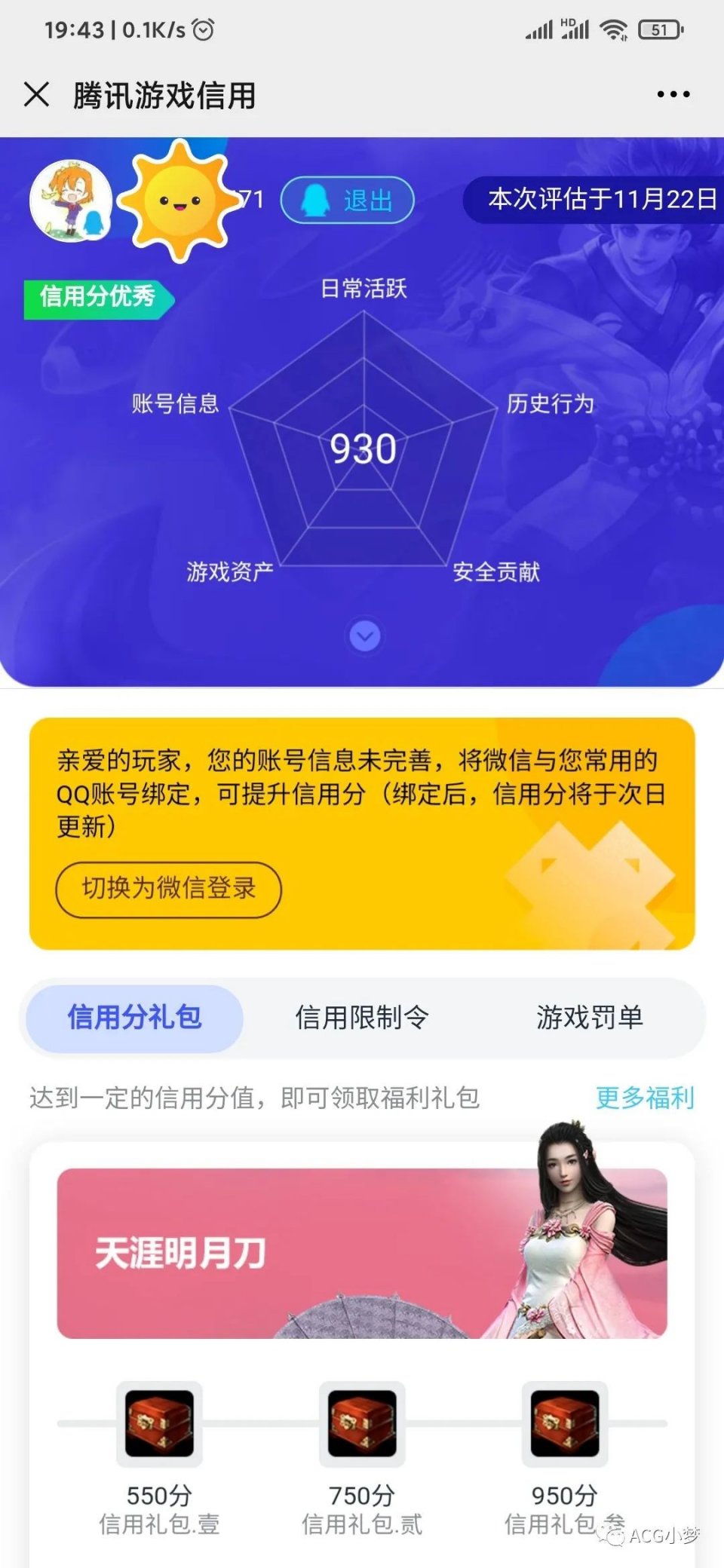This screenshot has width=724, height=1568.
Task: Open the 天涯明月刀 game banner
Action: point(362,1253)
